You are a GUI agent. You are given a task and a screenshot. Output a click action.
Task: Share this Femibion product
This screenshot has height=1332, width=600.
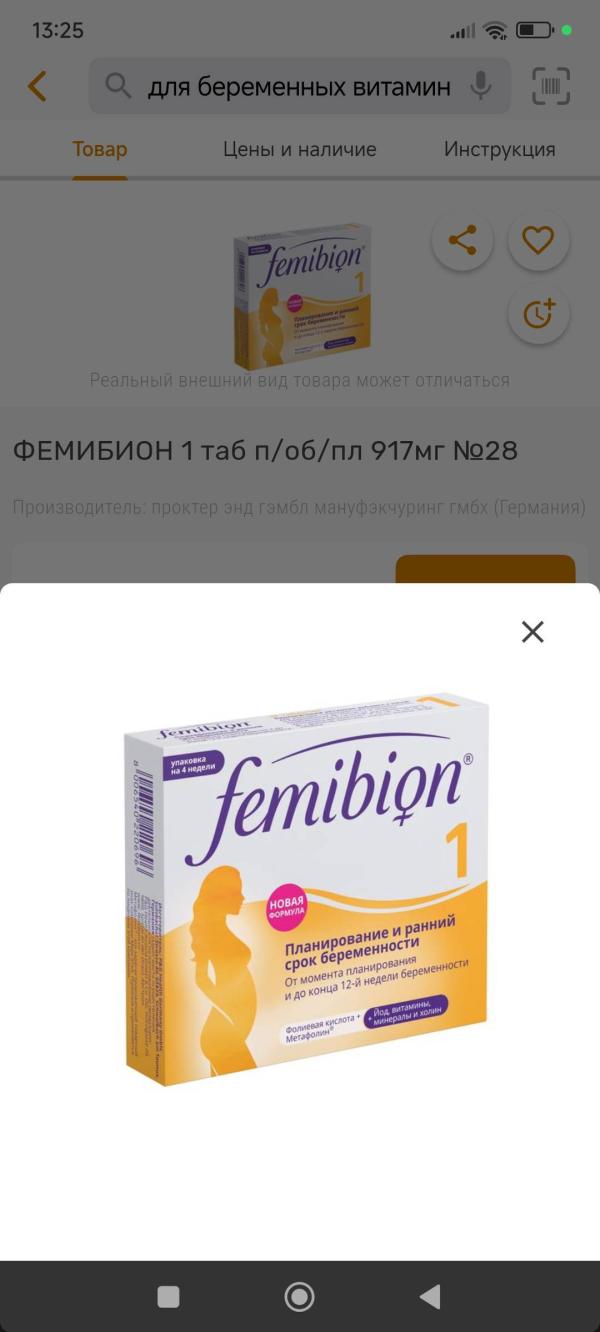pos(462,240)
